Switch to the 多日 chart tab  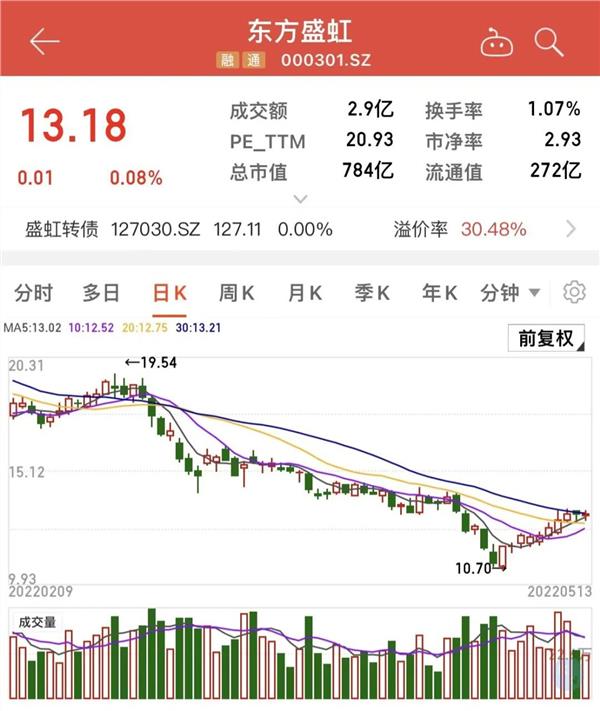tap(101, 293)
